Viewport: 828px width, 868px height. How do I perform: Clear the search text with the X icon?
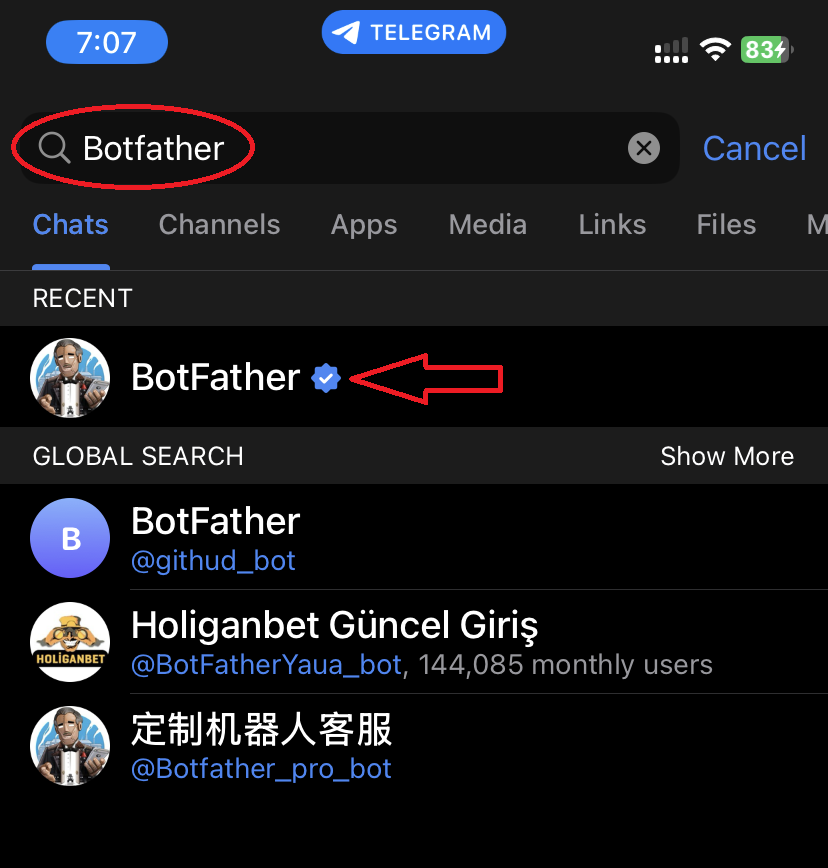(644, 149)
